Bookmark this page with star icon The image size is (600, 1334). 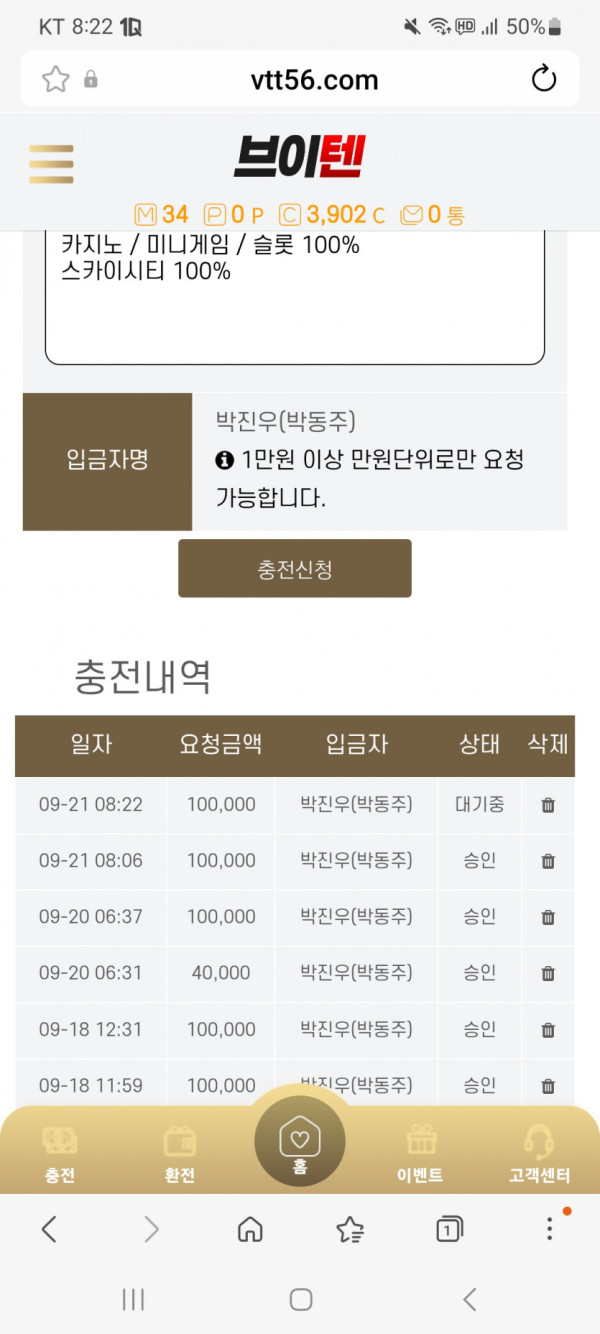click(x=55, y=79)
